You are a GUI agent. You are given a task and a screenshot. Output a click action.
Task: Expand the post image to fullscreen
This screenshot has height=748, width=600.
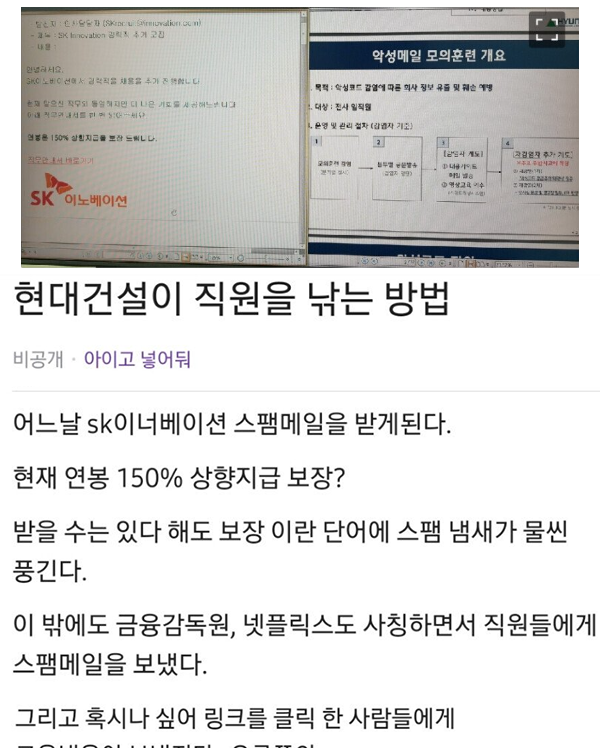[x=546, y=29]
